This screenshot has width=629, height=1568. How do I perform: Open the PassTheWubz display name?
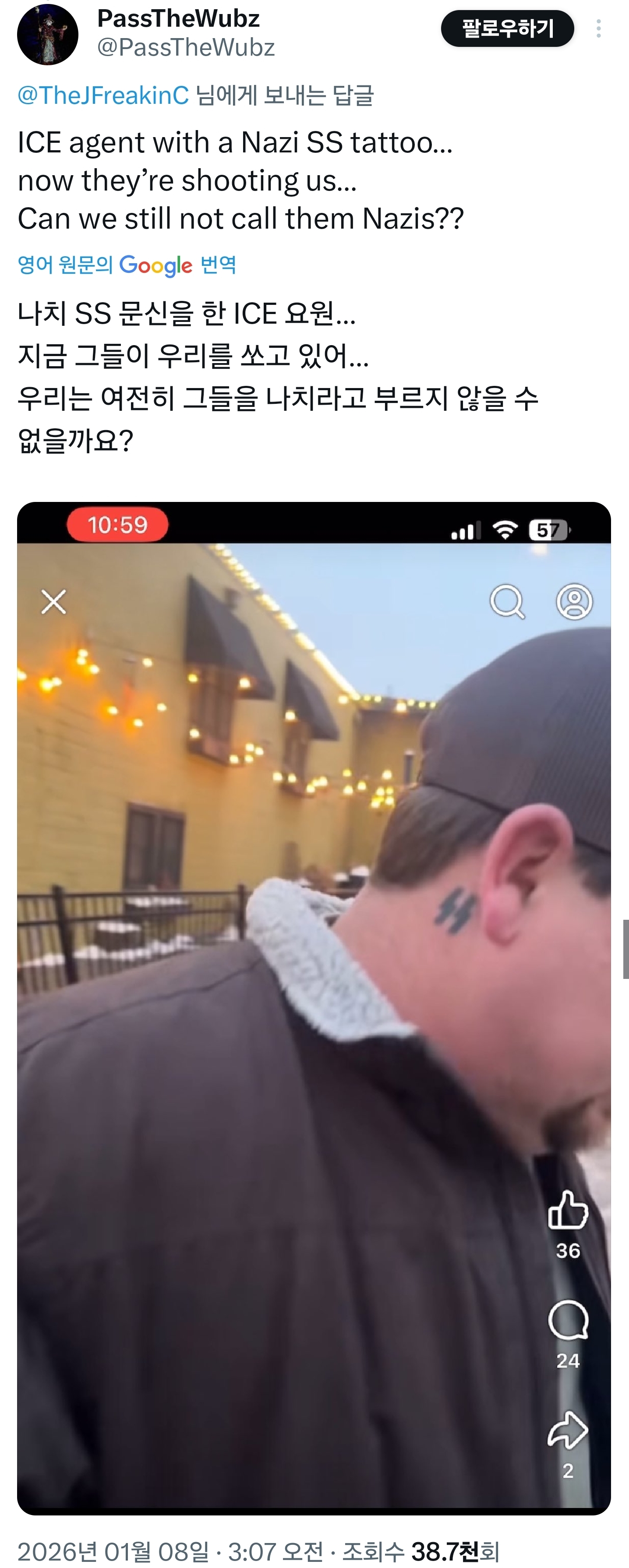point(178,19)
